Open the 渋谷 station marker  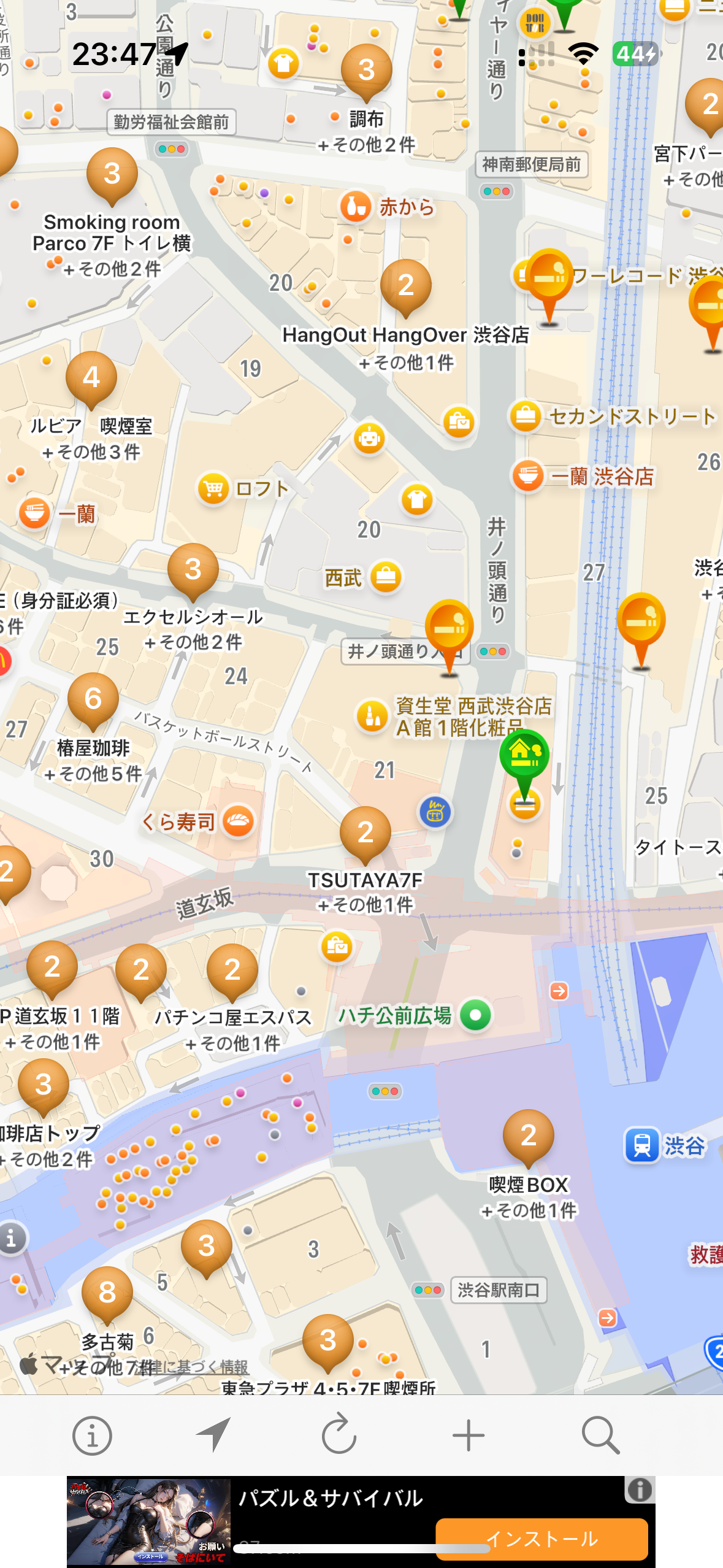click(x=642, y=1145)
